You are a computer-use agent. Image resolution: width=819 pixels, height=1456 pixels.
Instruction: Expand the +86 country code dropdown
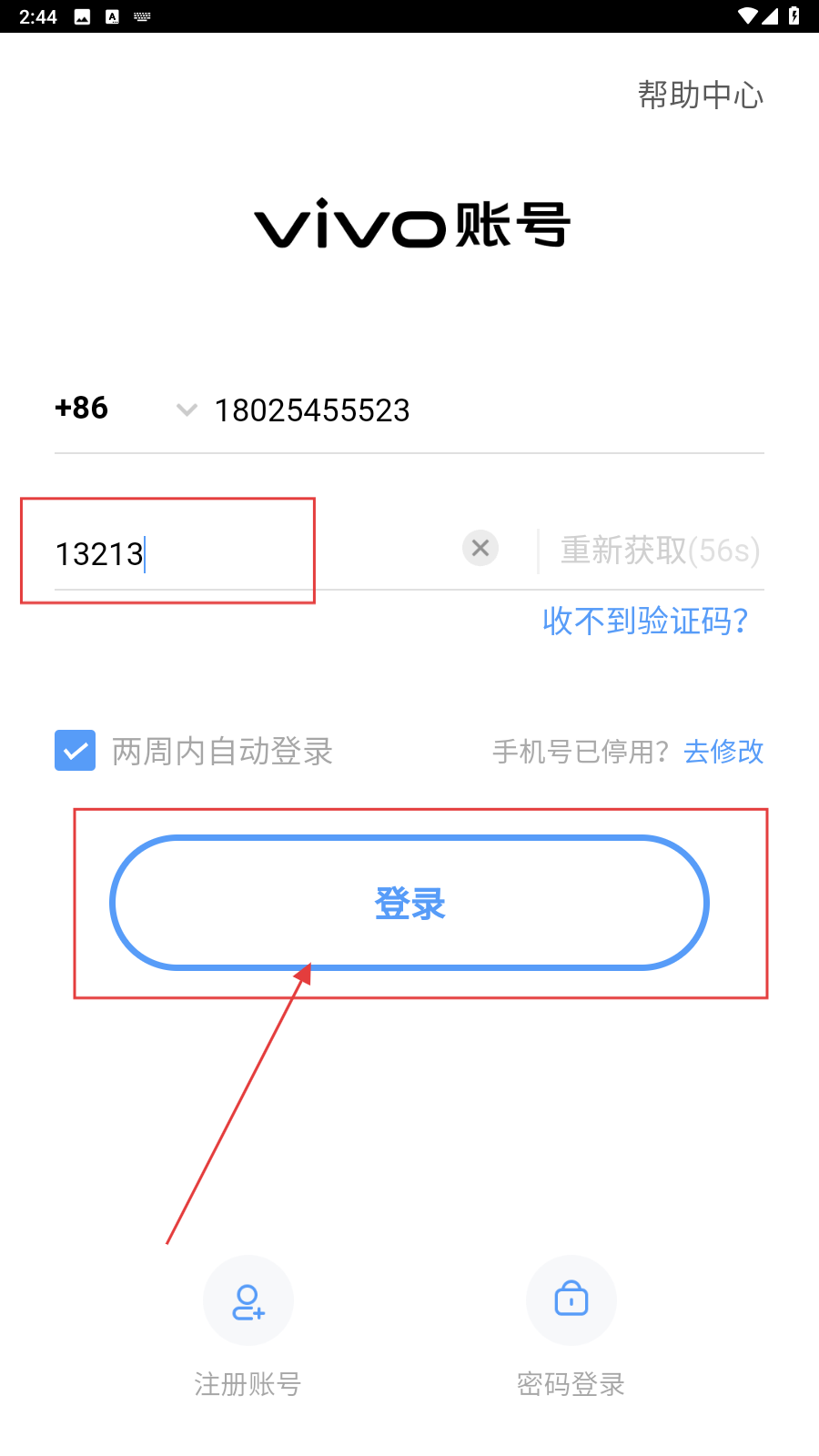point(126,409)
